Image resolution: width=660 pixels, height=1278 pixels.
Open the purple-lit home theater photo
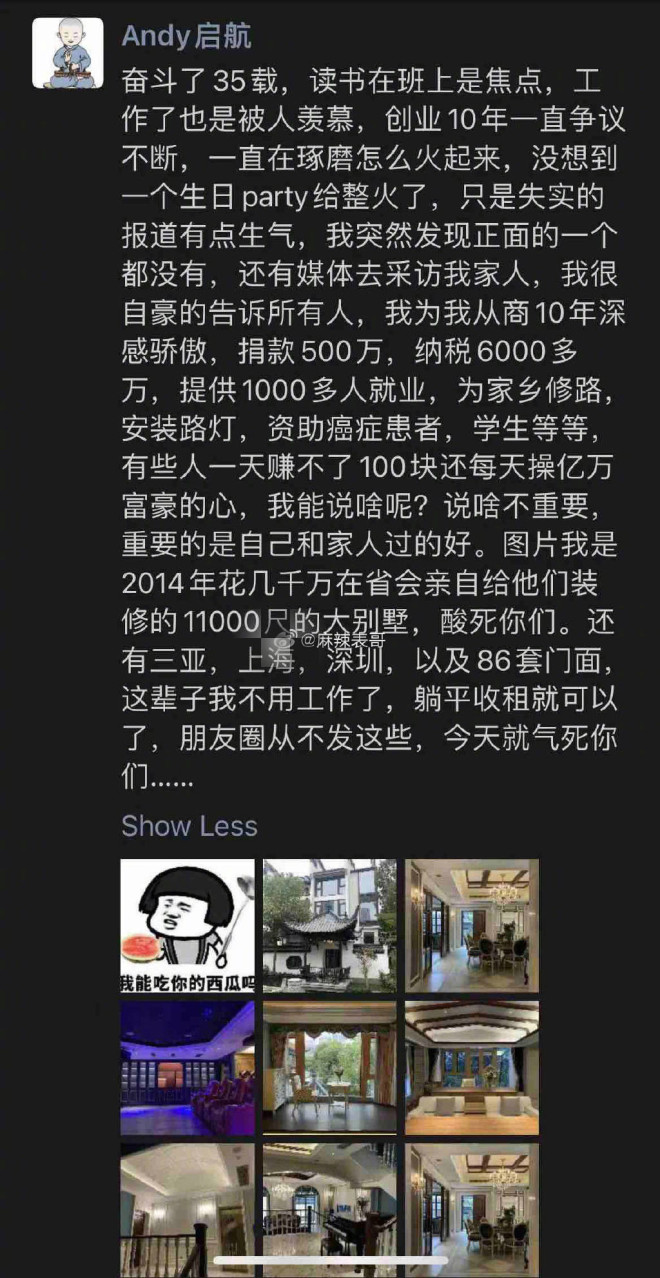[187, 1068]
